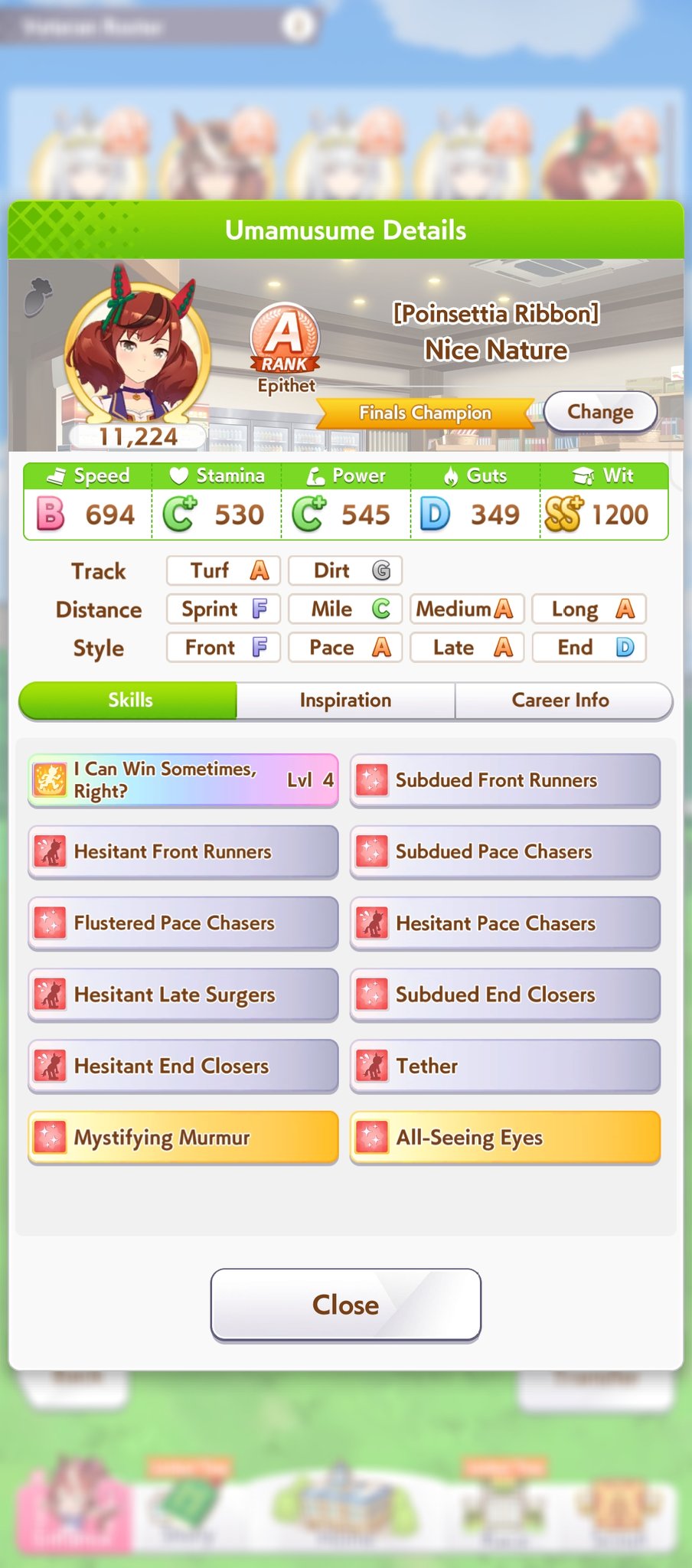
Task: View Subdued Pace Chasers skill details
Action: (x=504, y=851)
